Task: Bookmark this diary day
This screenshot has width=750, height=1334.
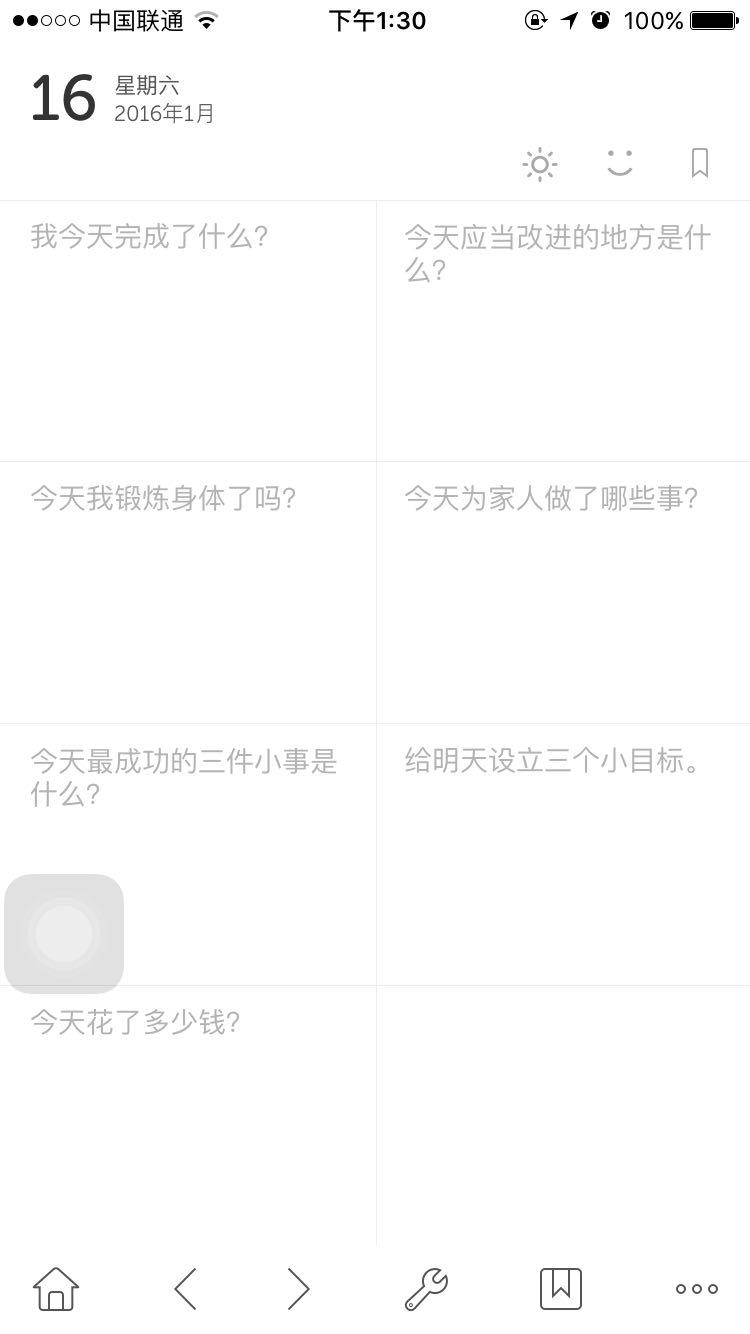Action: point(700,164)
